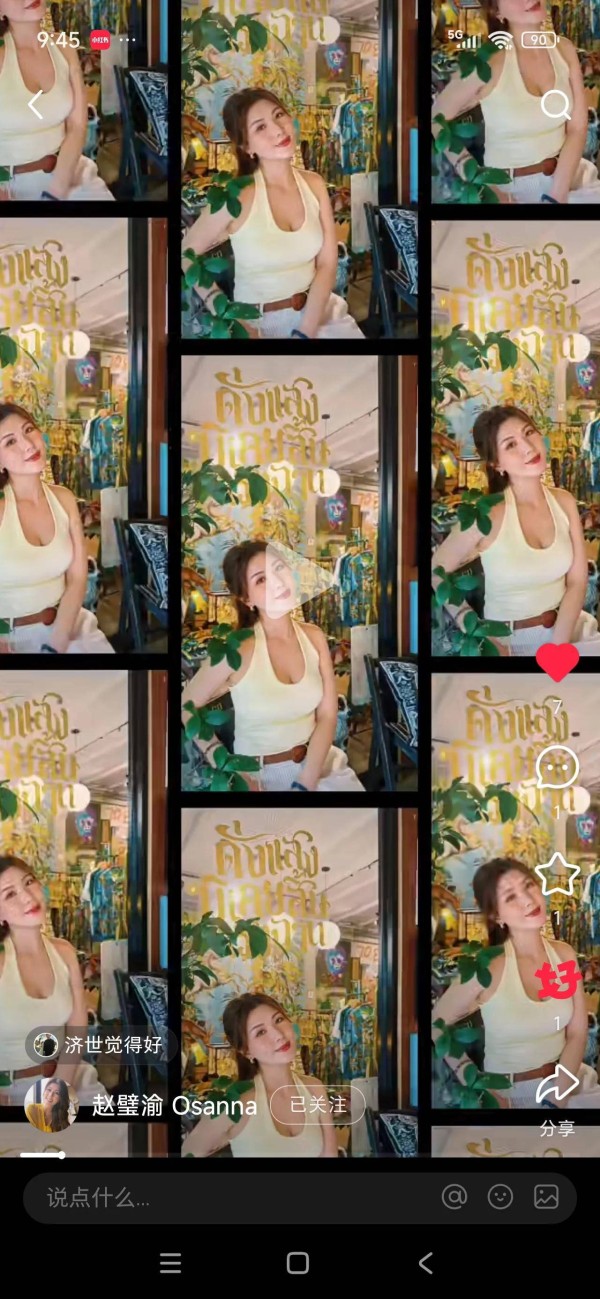Go back using the top arrow
The image size is (600, 1299).
(36, 105)
